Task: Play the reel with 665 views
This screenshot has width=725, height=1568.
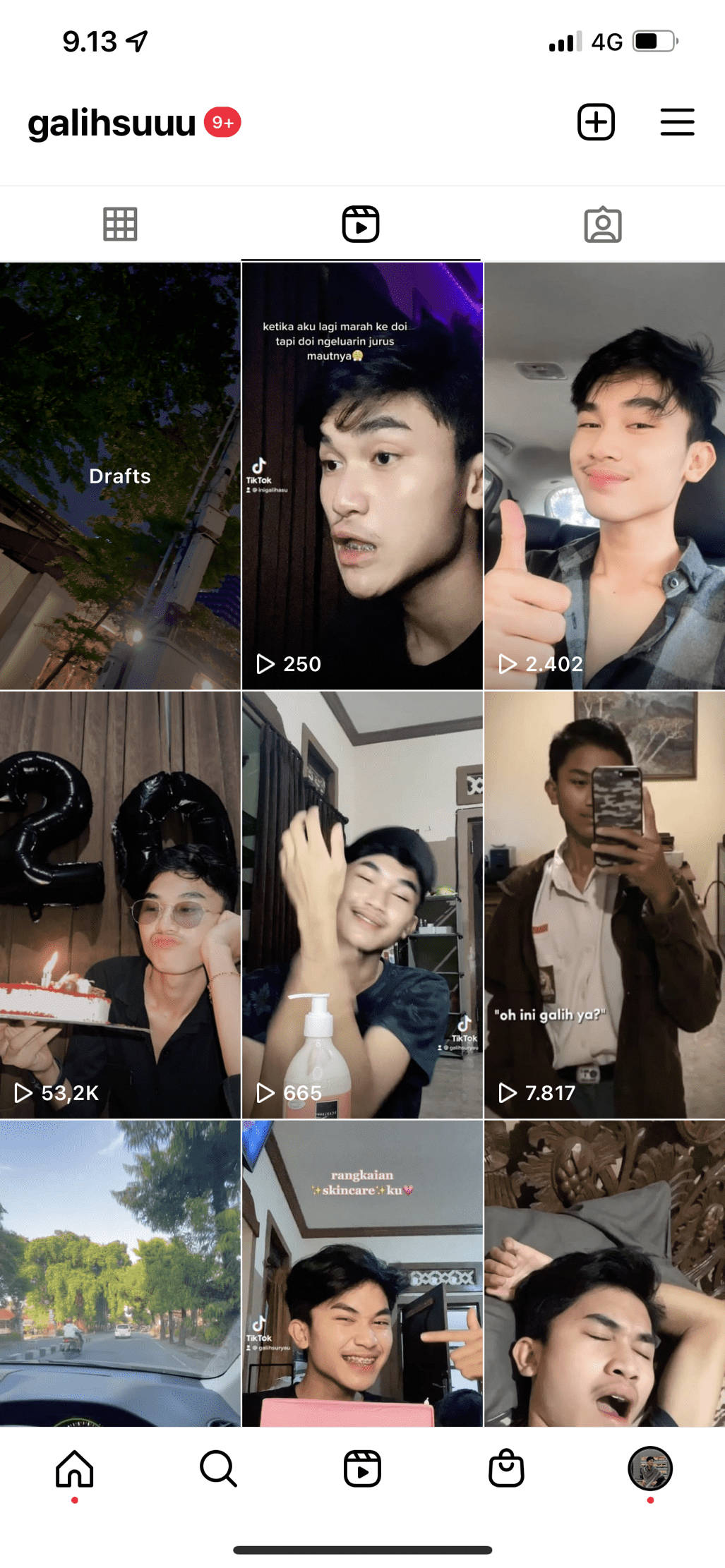Action: pos(362,905)
